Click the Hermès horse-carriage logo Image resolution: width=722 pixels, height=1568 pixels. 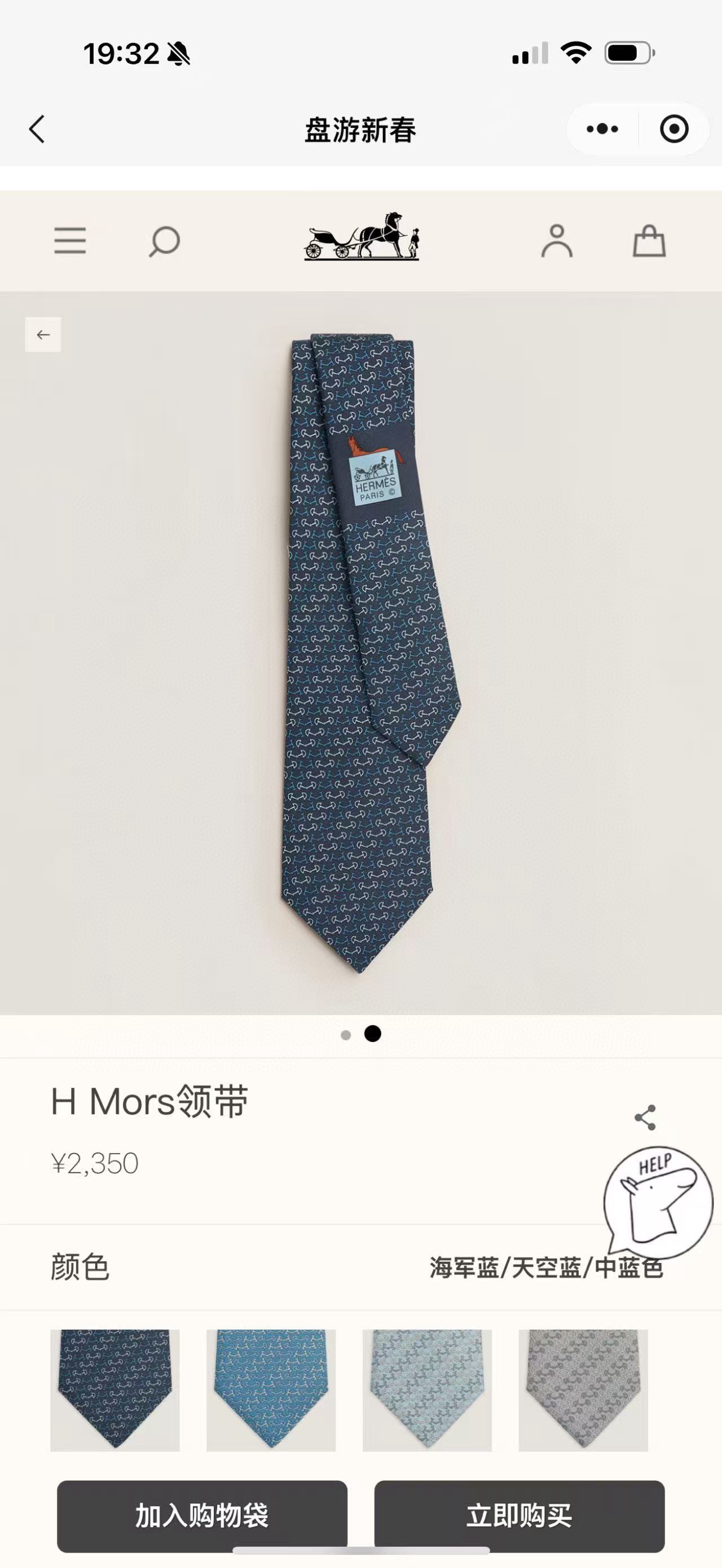point(362,238)
